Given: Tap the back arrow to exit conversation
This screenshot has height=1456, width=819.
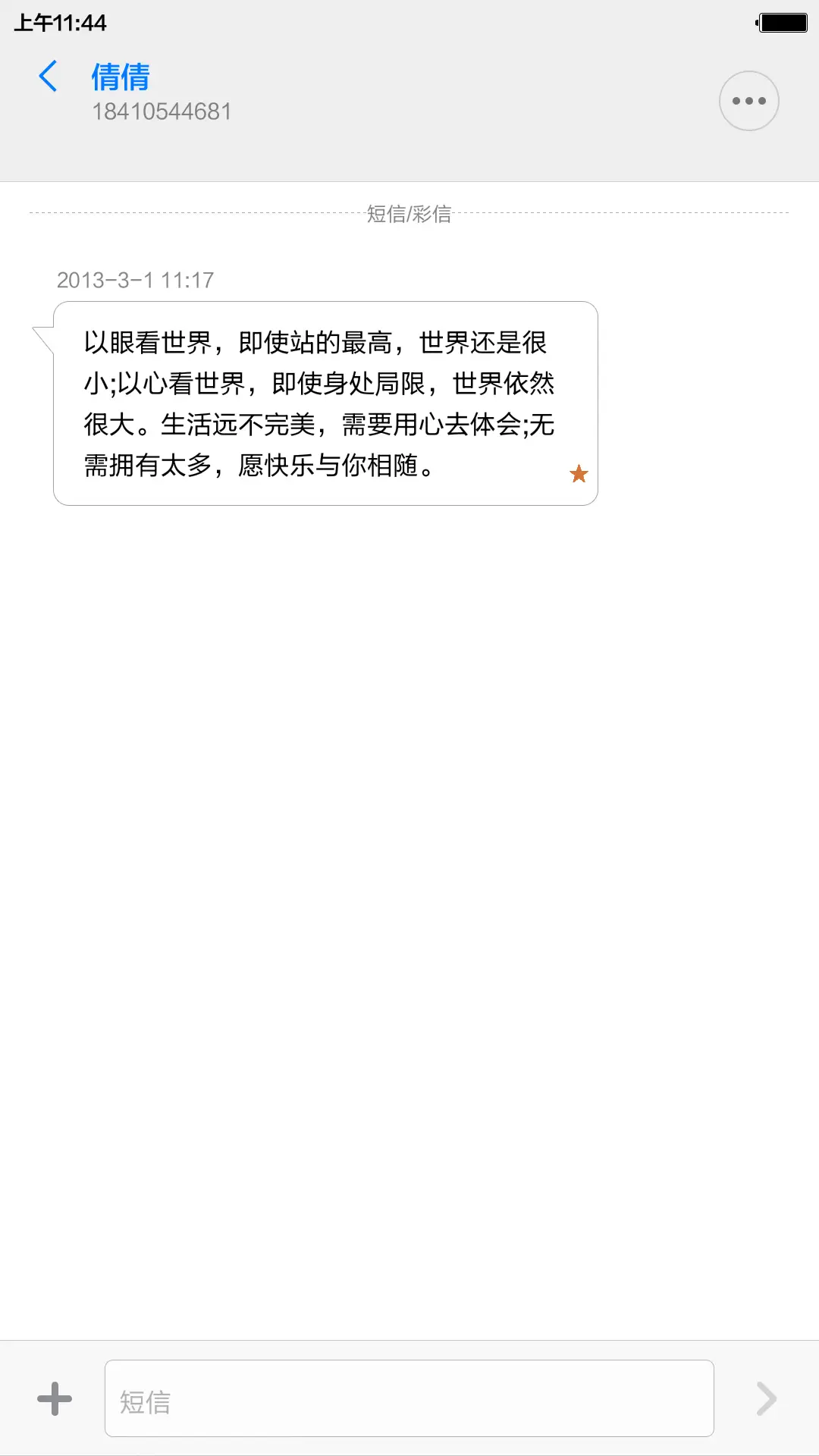Looking at the screenshot, I should 49,77.
